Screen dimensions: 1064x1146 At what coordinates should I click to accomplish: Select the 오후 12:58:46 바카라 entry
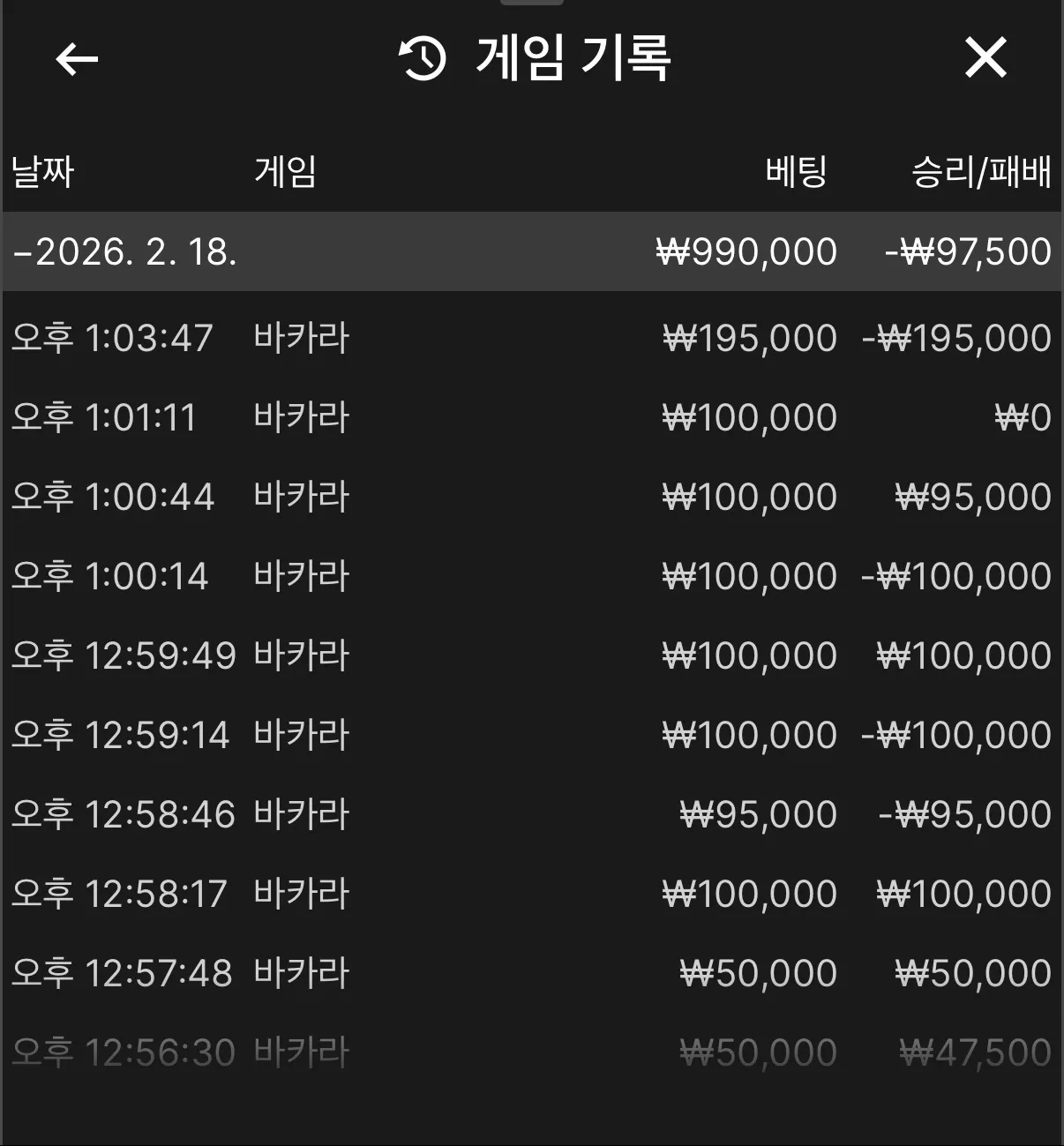(532, 814)
